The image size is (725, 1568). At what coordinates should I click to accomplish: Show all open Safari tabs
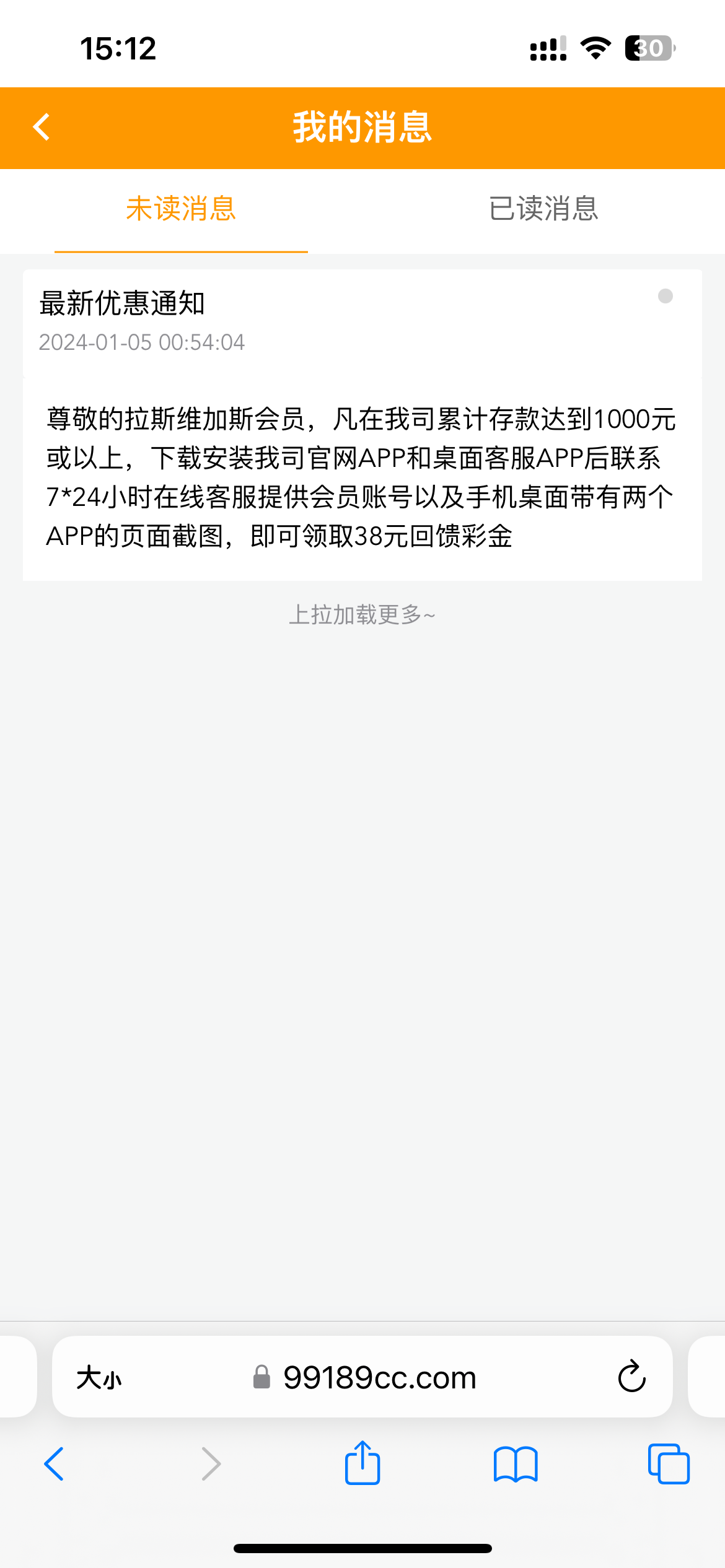click(669, 1464)
